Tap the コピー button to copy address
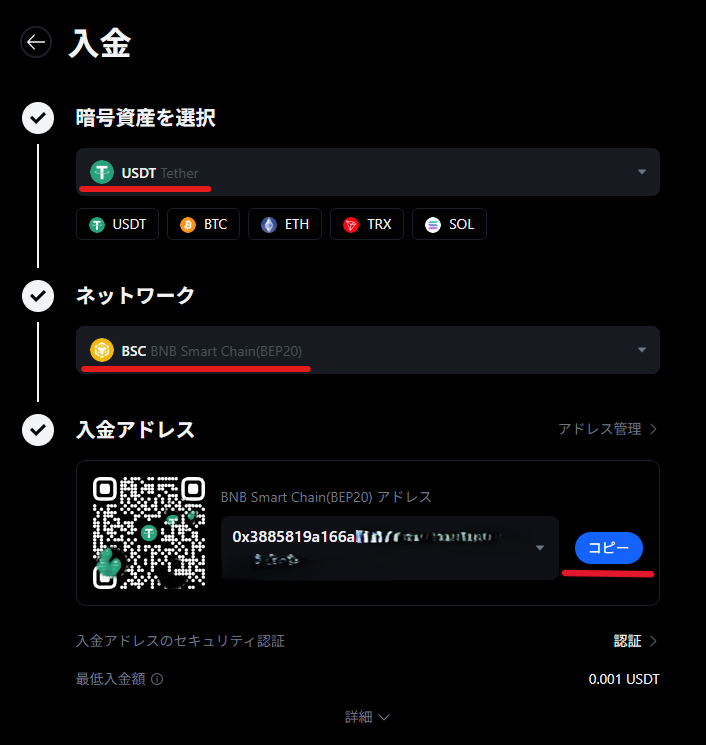The image size is (706, 745). pos(608,548)
